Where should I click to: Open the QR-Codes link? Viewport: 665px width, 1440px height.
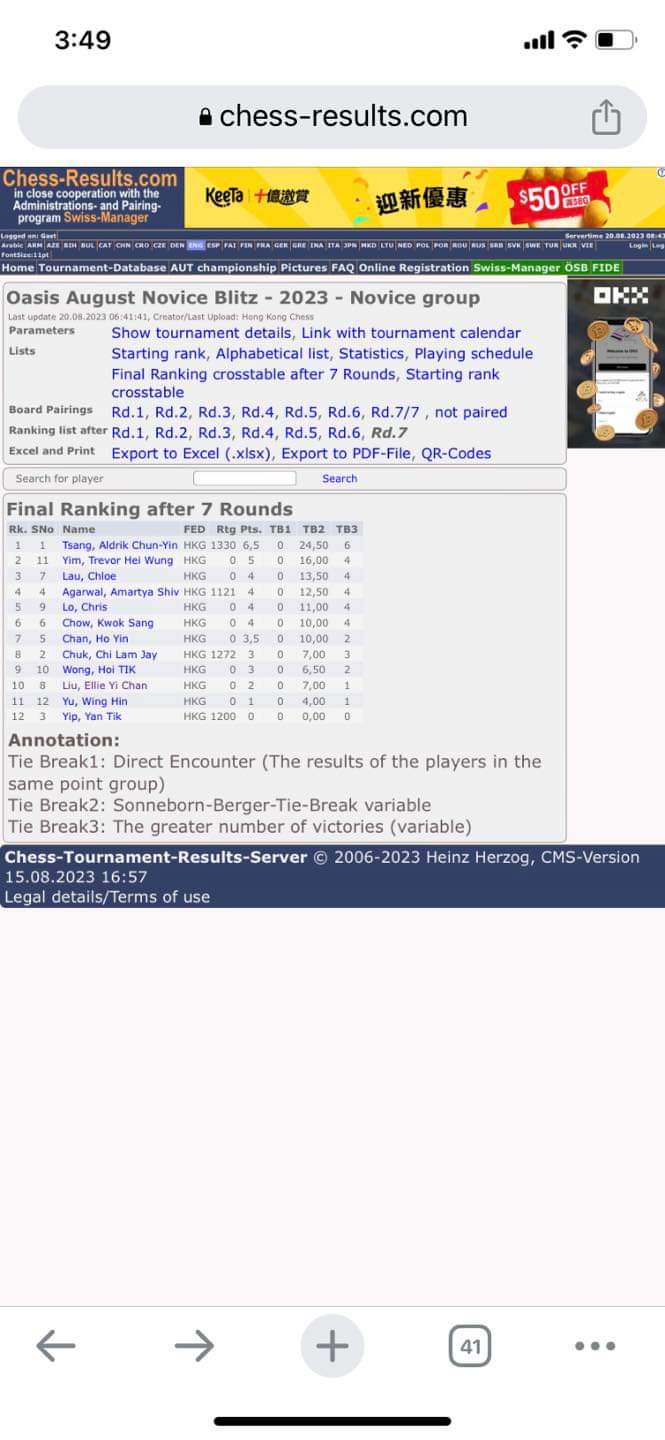coord(456,453)
